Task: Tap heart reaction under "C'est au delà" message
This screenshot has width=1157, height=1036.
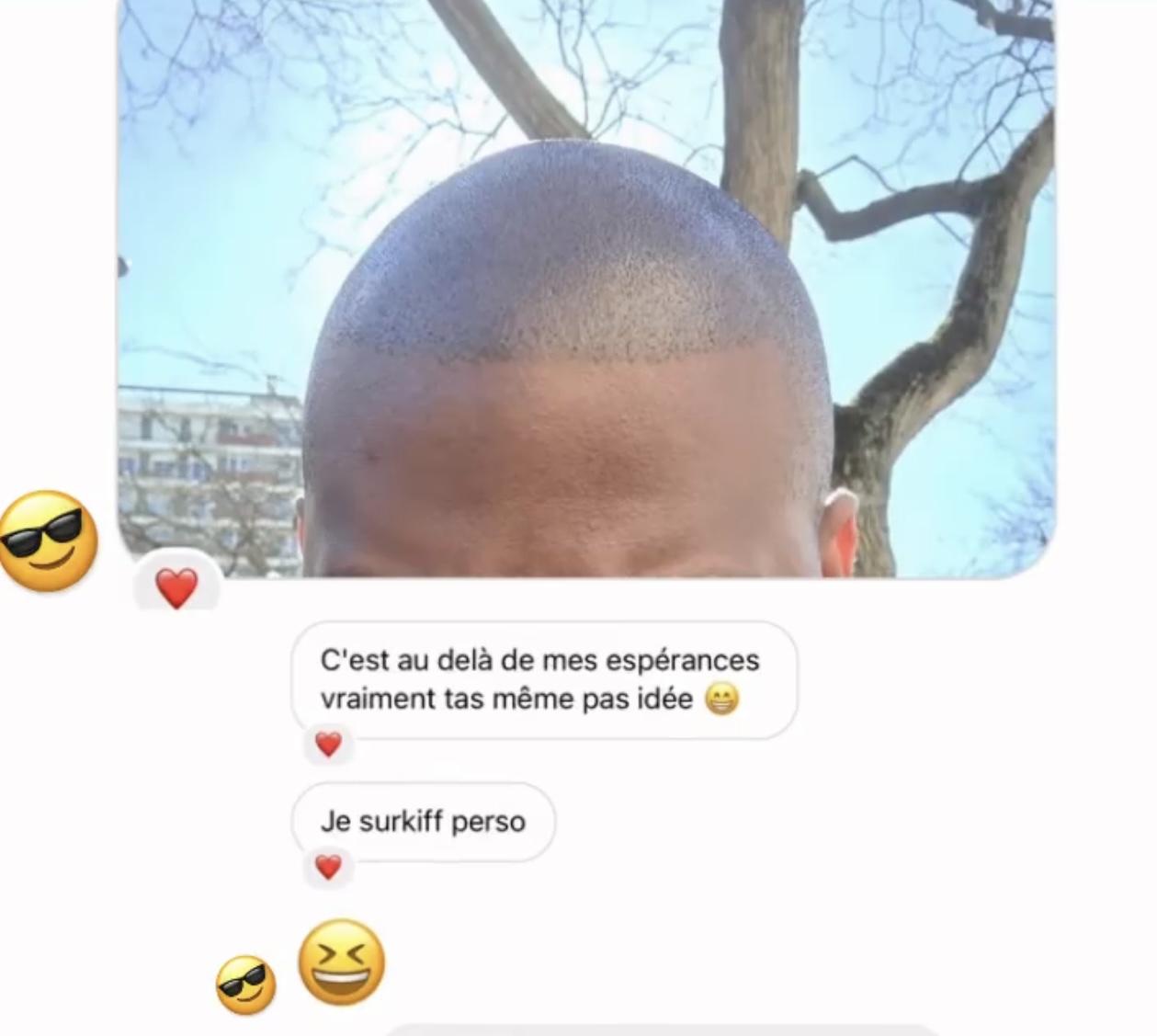Action: coord(328,744)
